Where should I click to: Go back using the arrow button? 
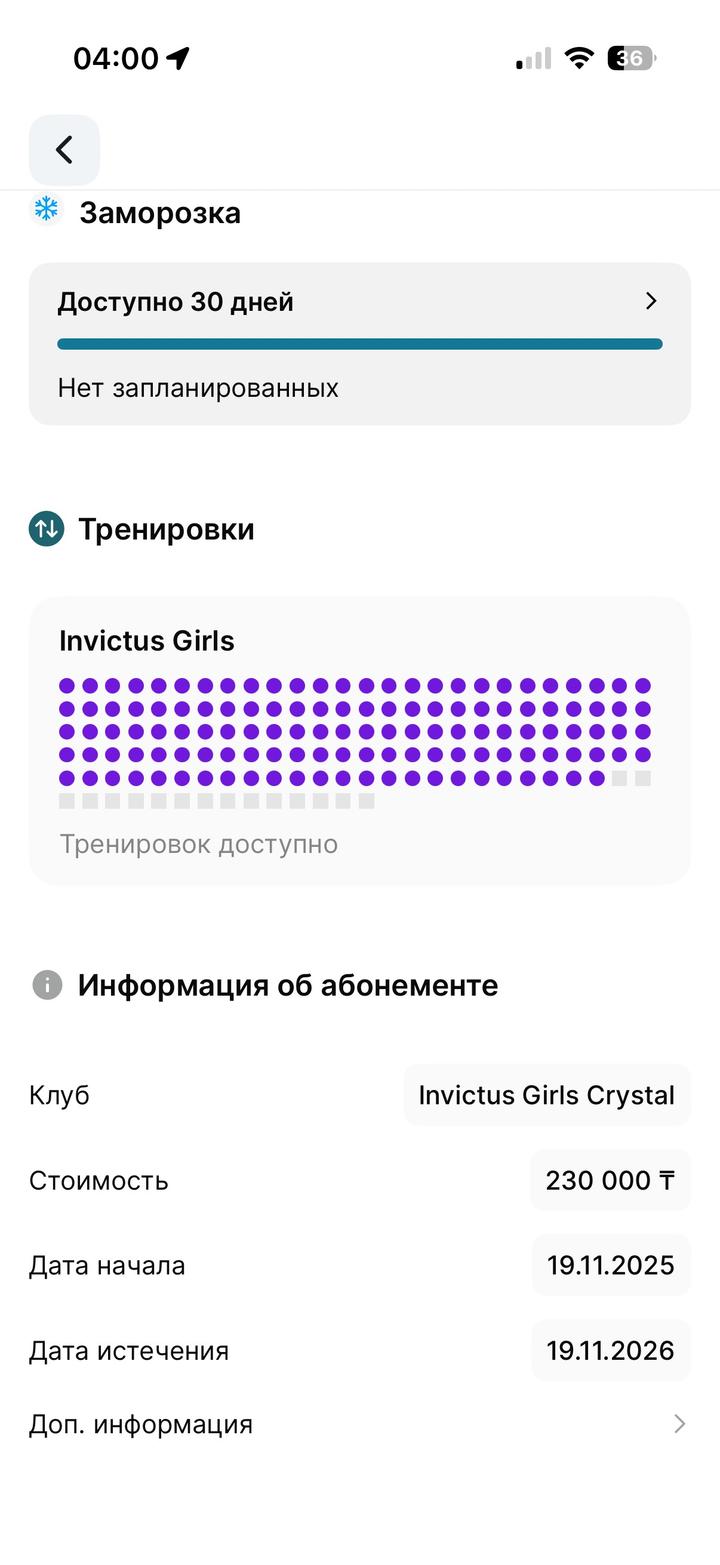(x=64, y=150)
